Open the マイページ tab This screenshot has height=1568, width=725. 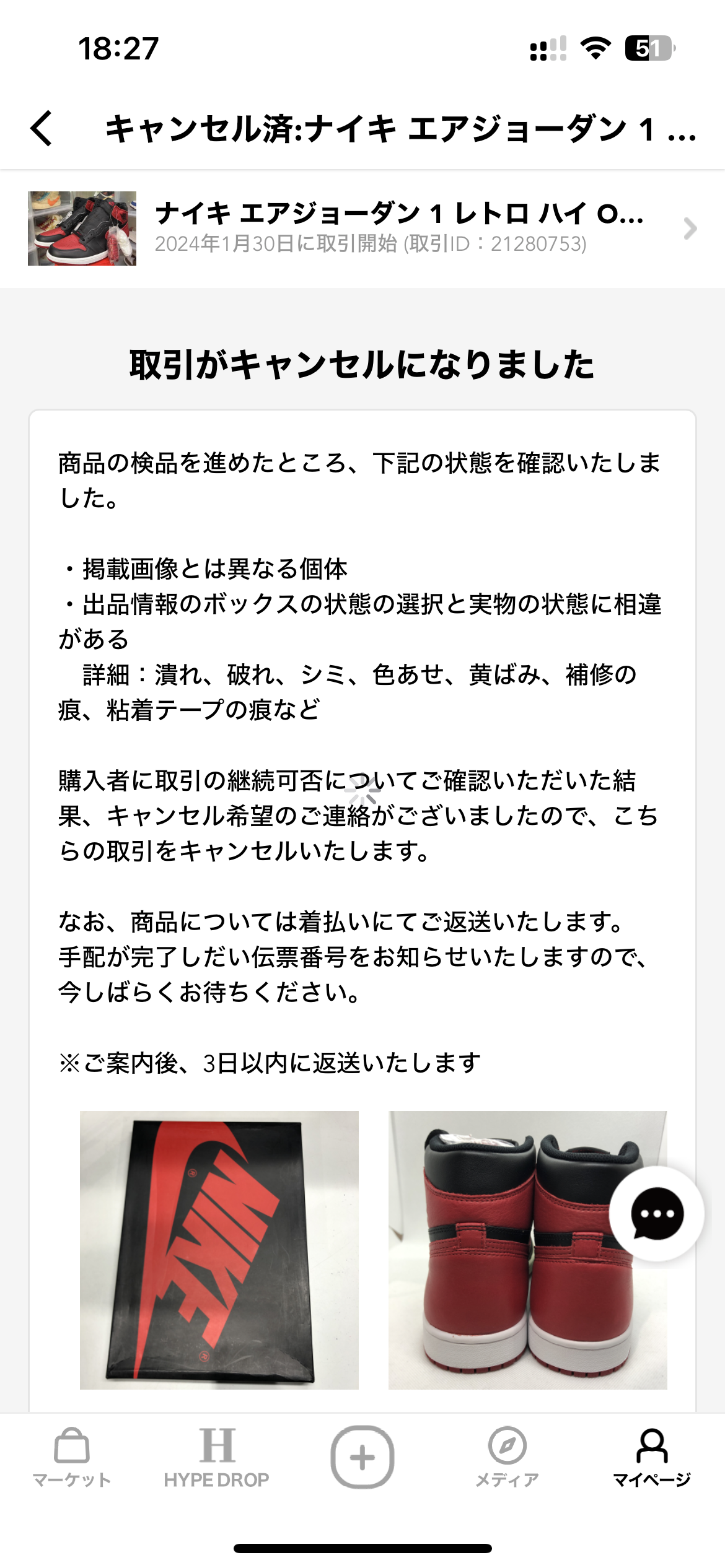point(652,1458)
